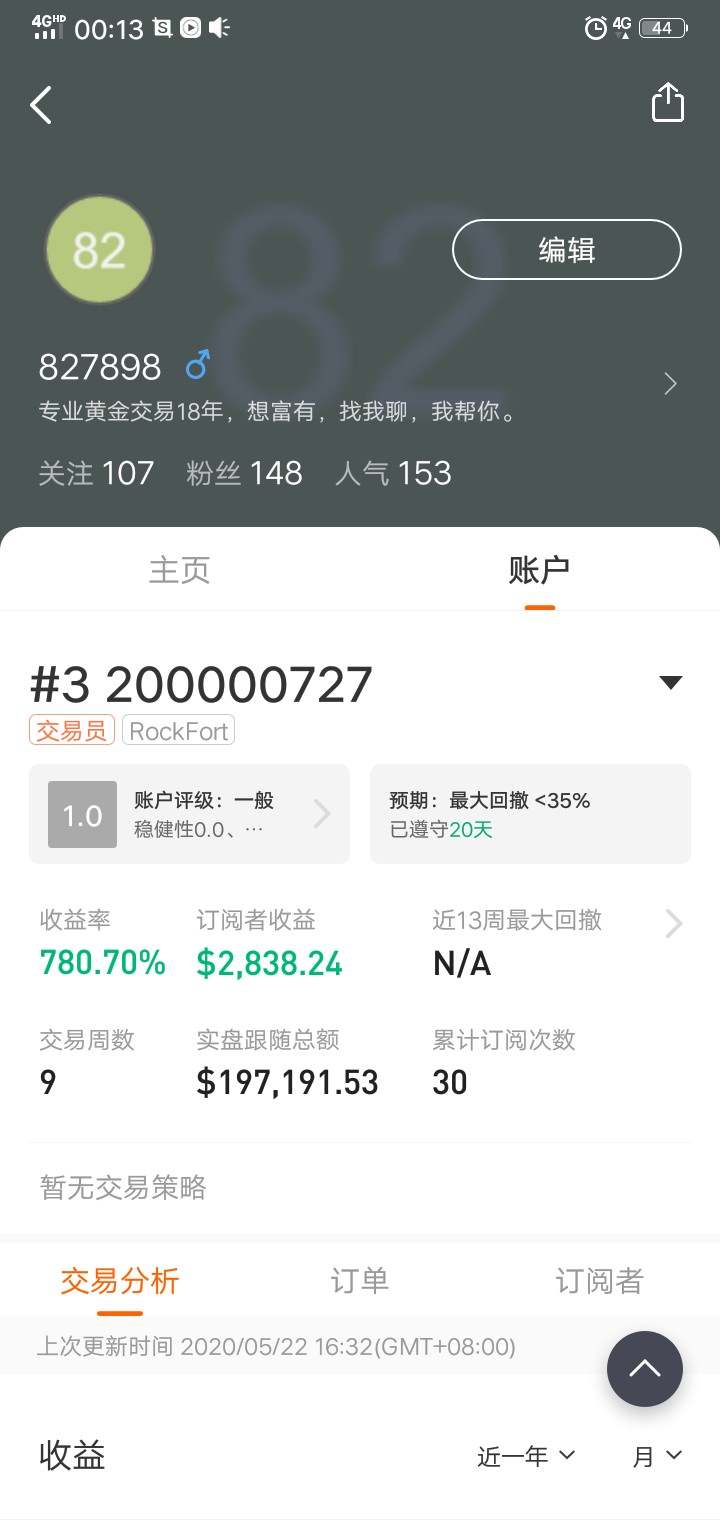Image resolution: width=720 pixels, height=1520 pixels.
Task: Open the 账户评级 一般 rating card
Action: pos(190,814)
